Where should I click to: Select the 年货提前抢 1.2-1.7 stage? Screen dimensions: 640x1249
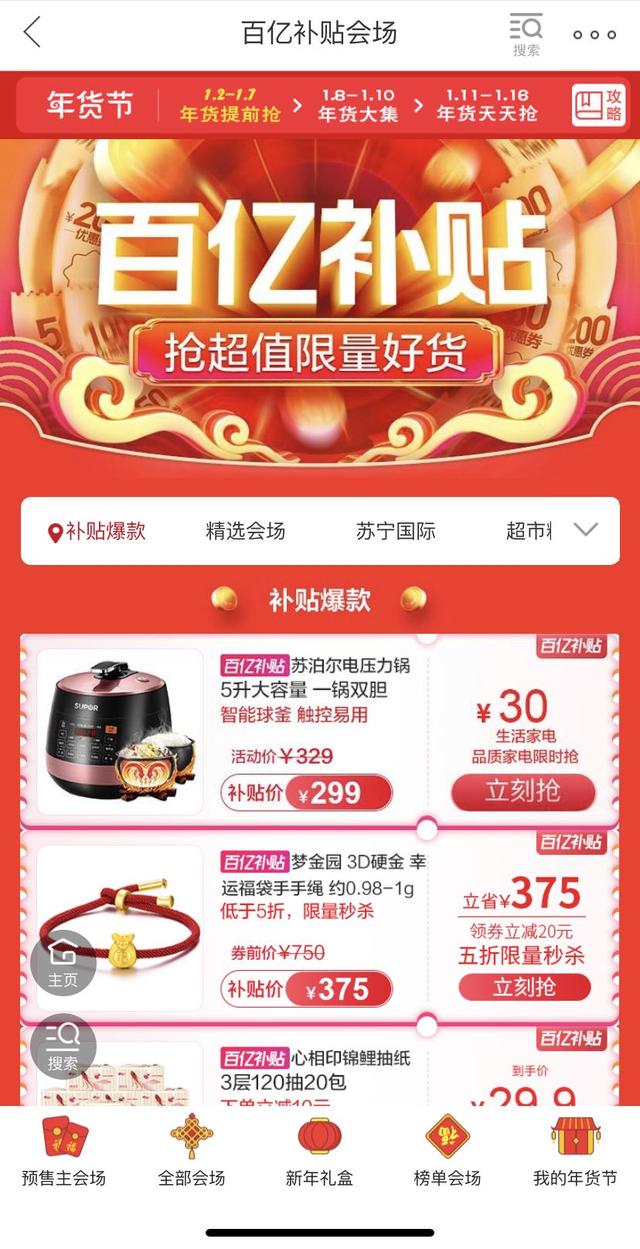(x=229, y=105)
